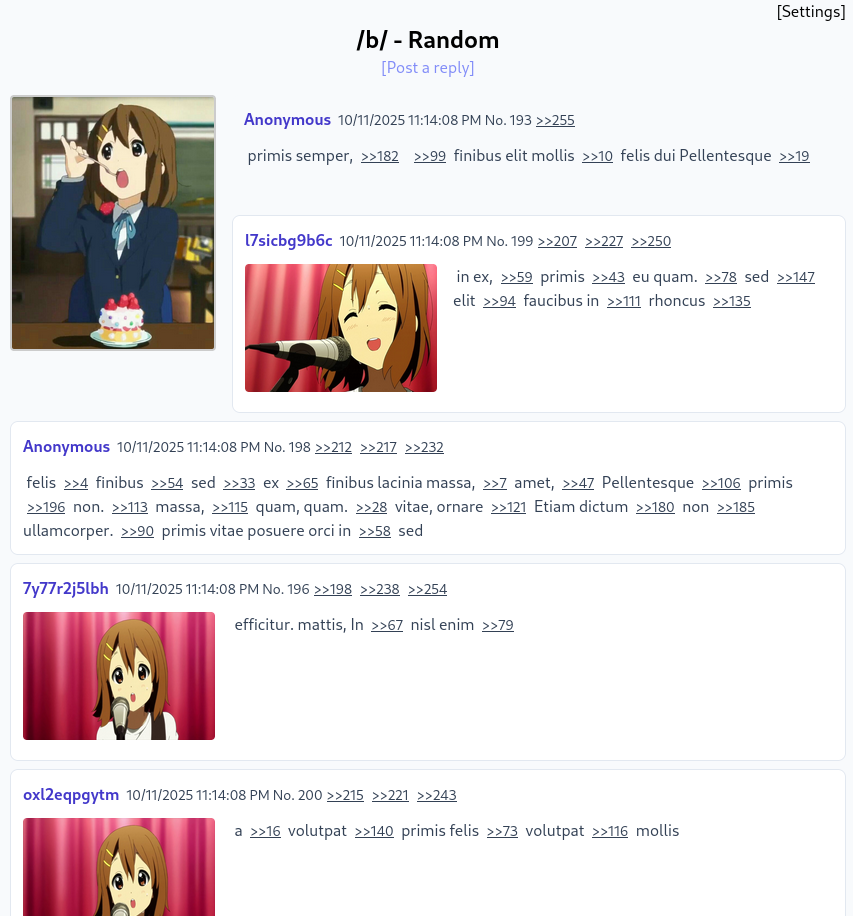Expand the microphone image in post 199
Image resolution: width=853 pixels, height=916 pixels.
tap(340, 328)
